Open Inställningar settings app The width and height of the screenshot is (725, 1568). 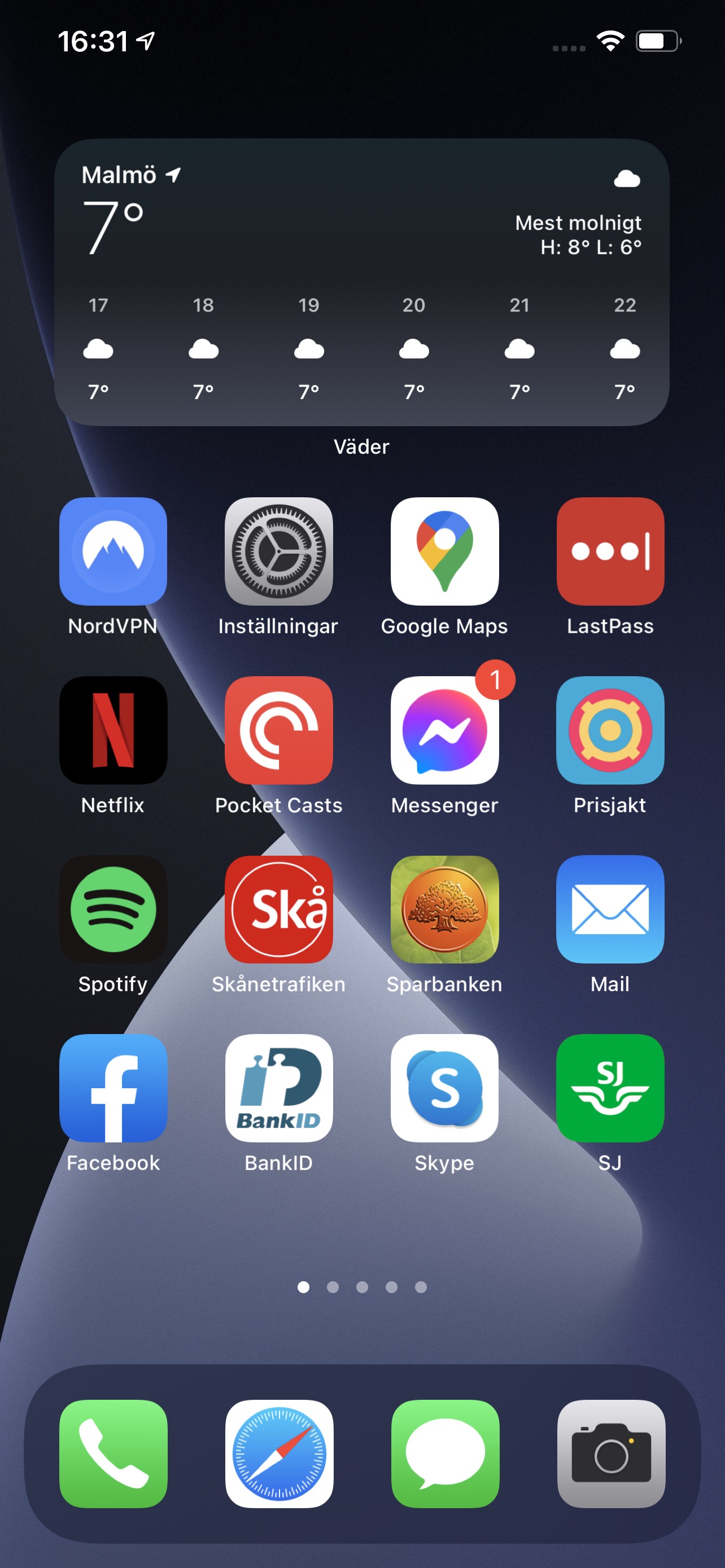(279, 551)
